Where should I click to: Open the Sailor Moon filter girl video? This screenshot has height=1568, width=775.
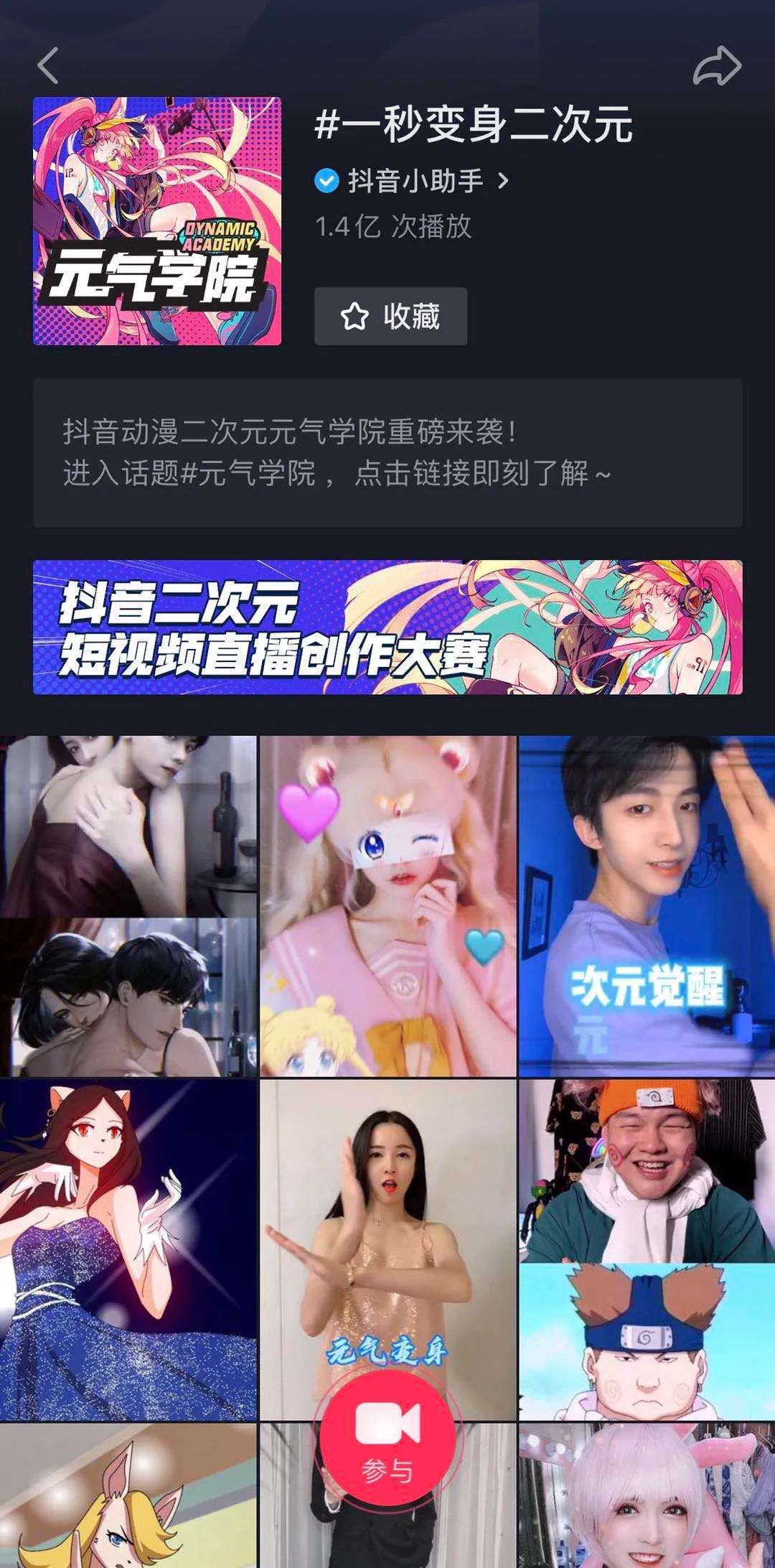(x=387, y=905)
